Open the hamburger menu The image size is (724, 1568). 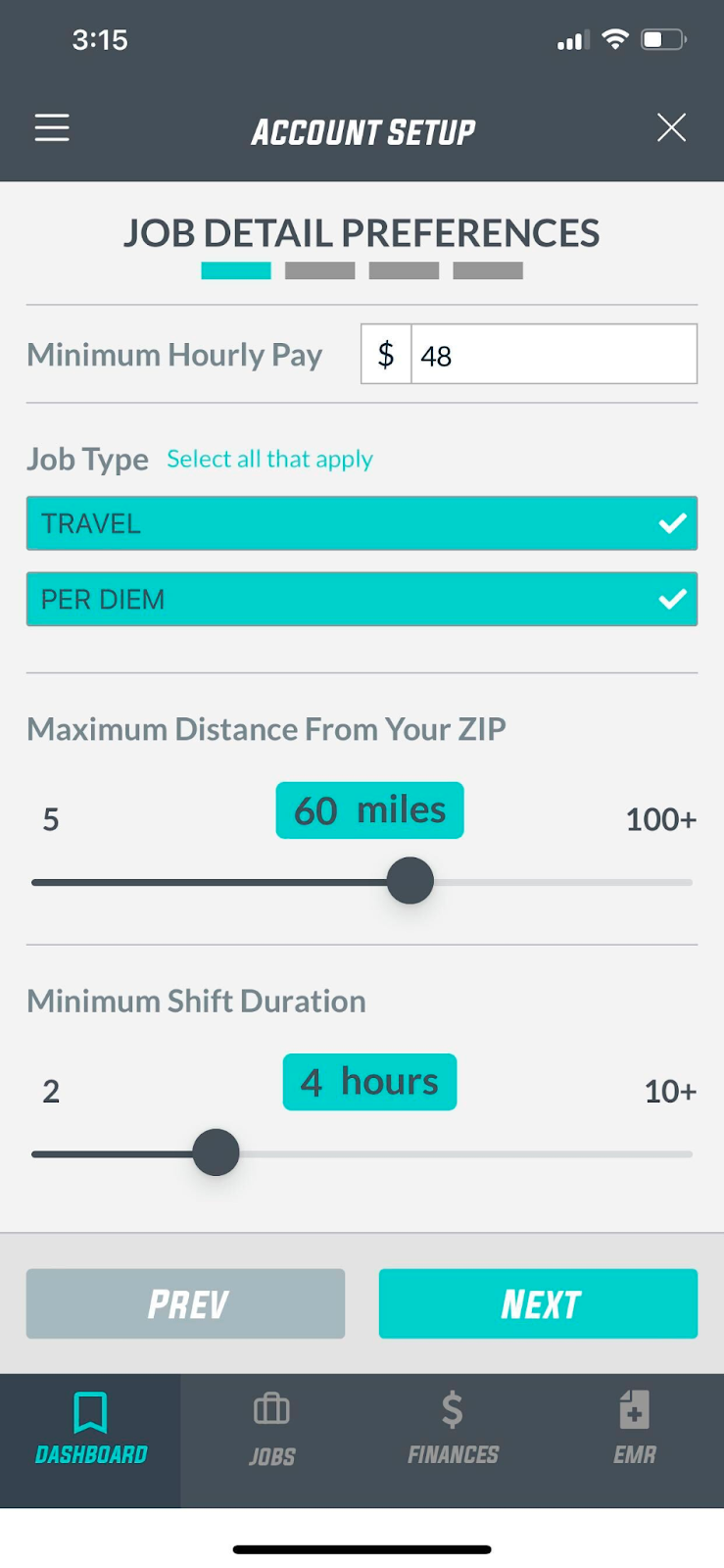[52, 128]
